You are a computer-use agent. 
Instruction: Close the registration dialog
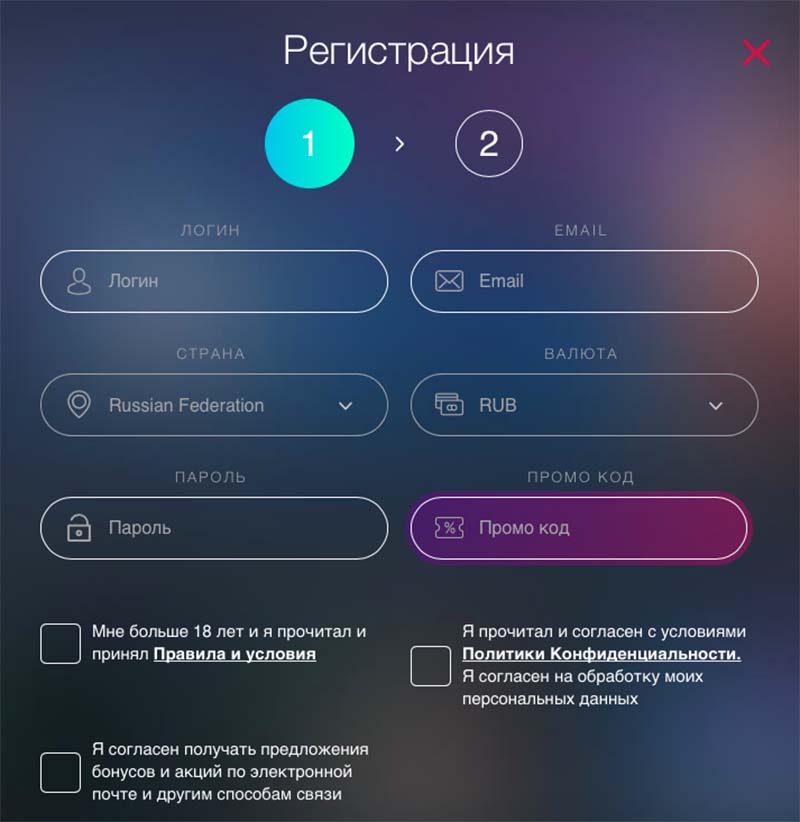click(756, 52)
